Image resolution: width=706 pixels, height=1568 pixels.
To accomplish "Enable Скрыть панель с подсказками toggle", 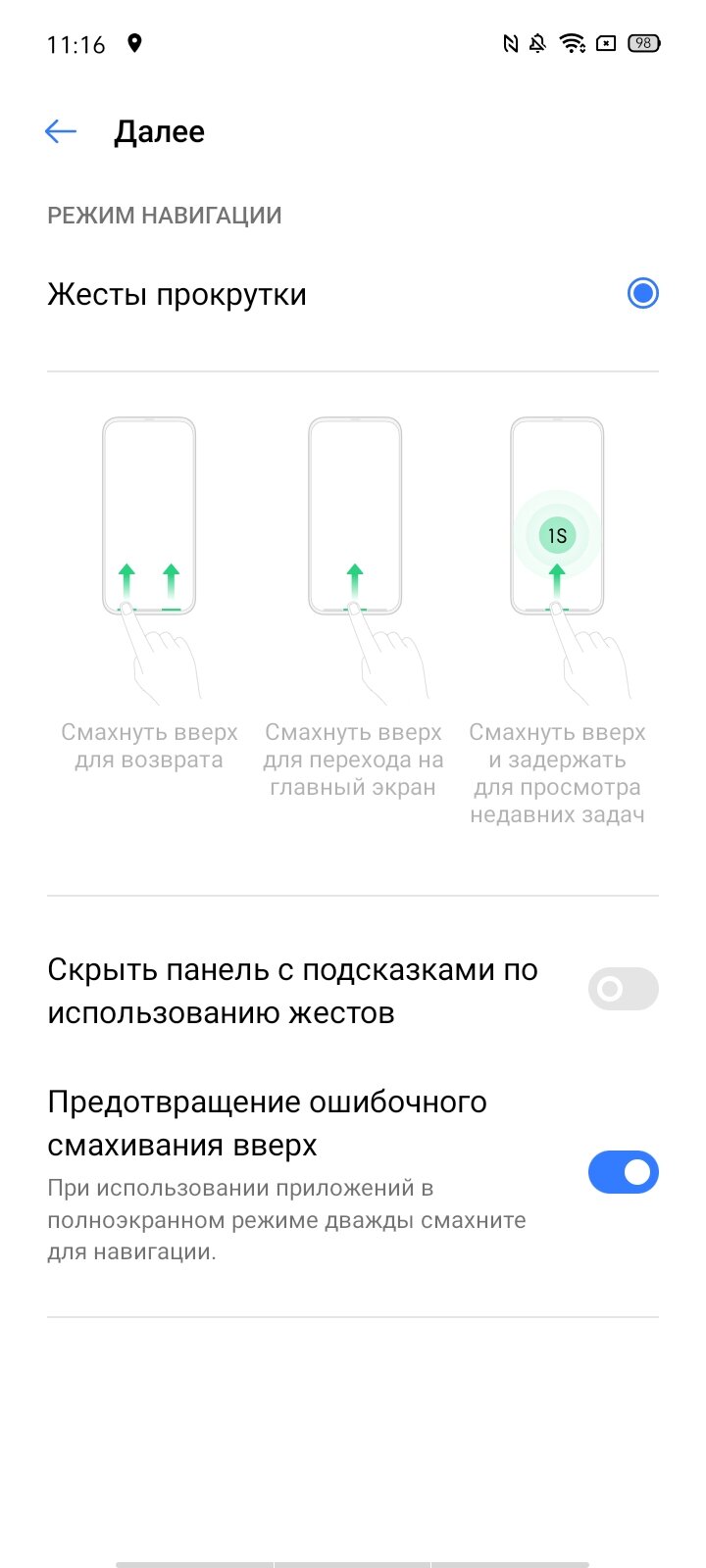I will click(x=623, y=989).
